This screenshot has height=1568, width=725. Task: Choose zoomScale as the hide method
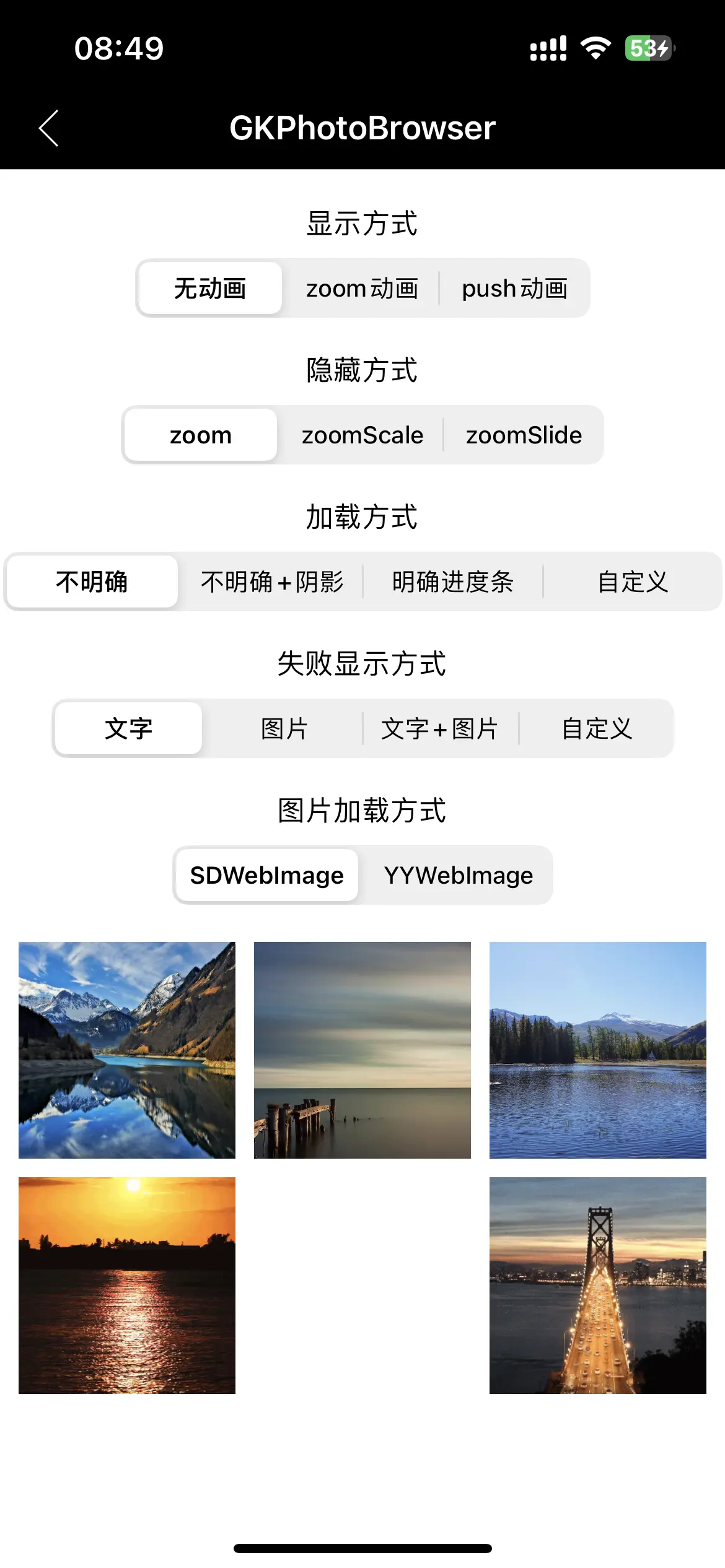362,435
